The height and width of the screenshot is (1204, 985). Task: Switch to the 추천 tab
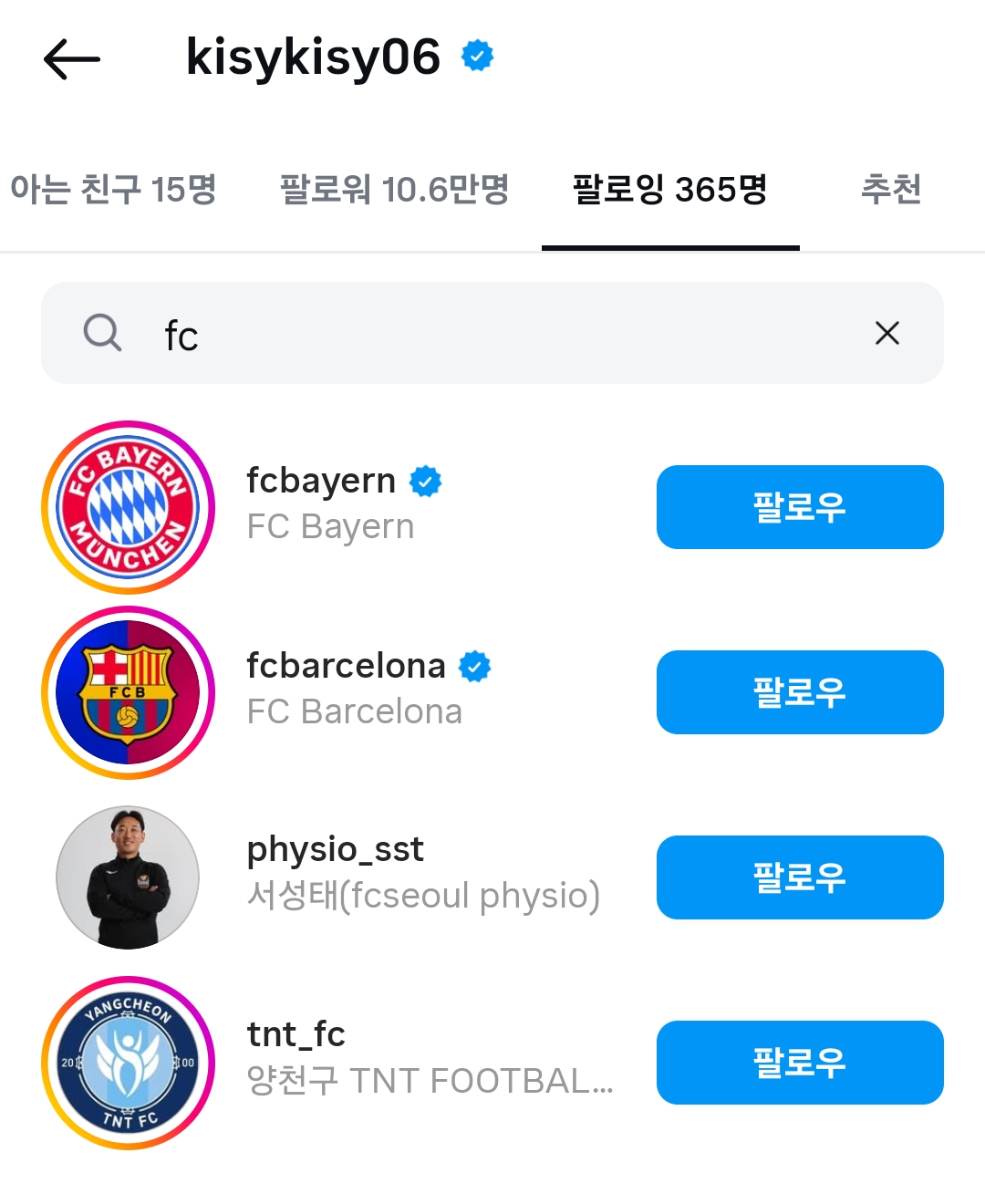click(x=891, y=190)
